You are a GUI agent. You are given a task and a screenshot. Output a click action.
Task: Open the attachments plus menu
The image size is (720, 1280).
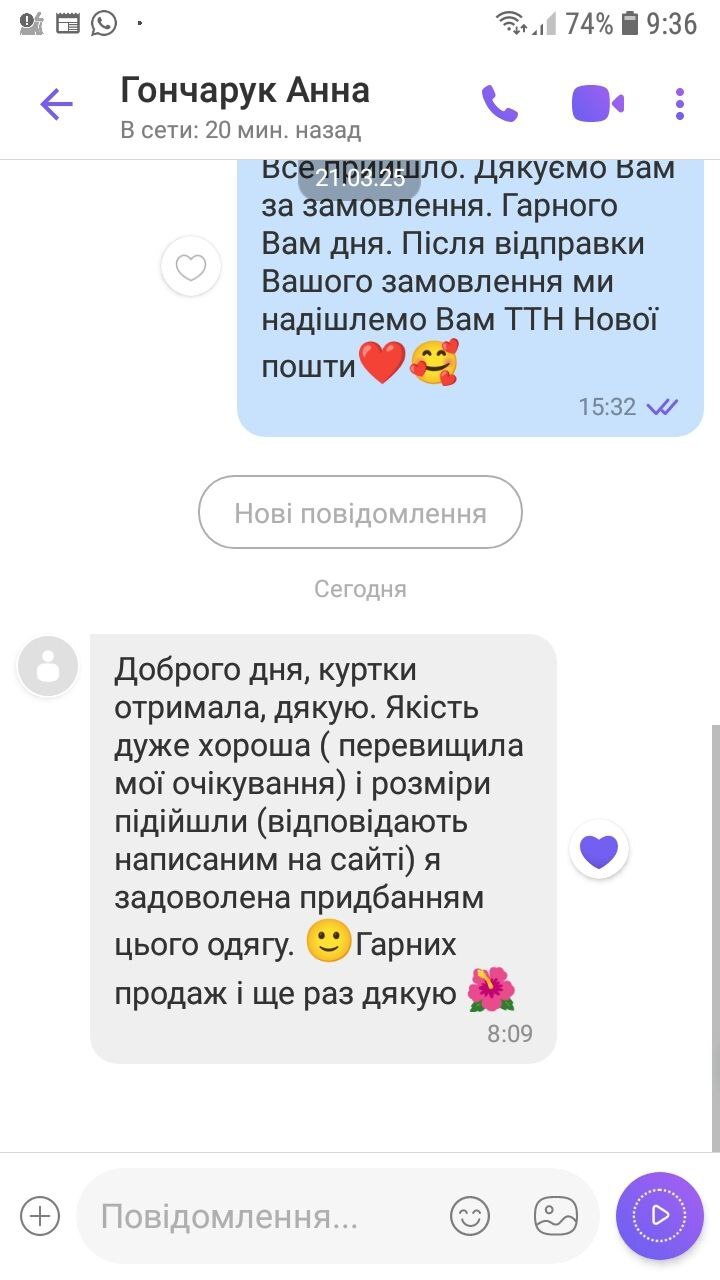[40, 1216]
